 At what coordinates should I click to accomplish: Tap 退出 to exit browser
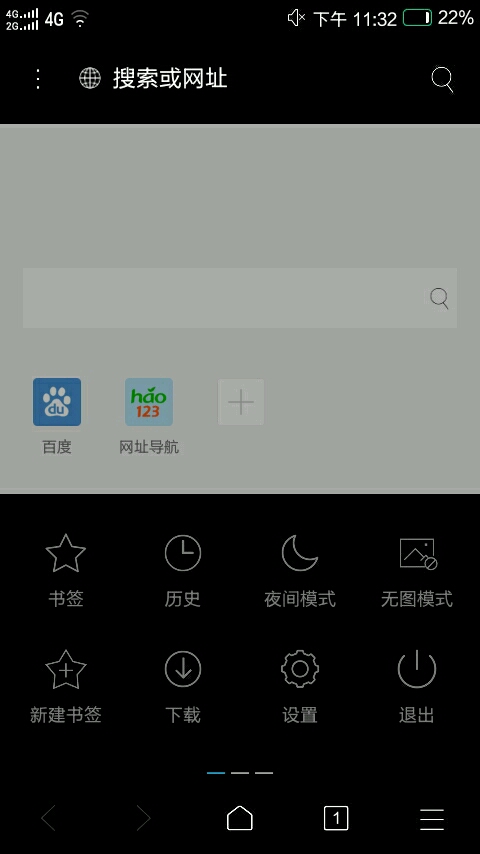coord(417,686)
